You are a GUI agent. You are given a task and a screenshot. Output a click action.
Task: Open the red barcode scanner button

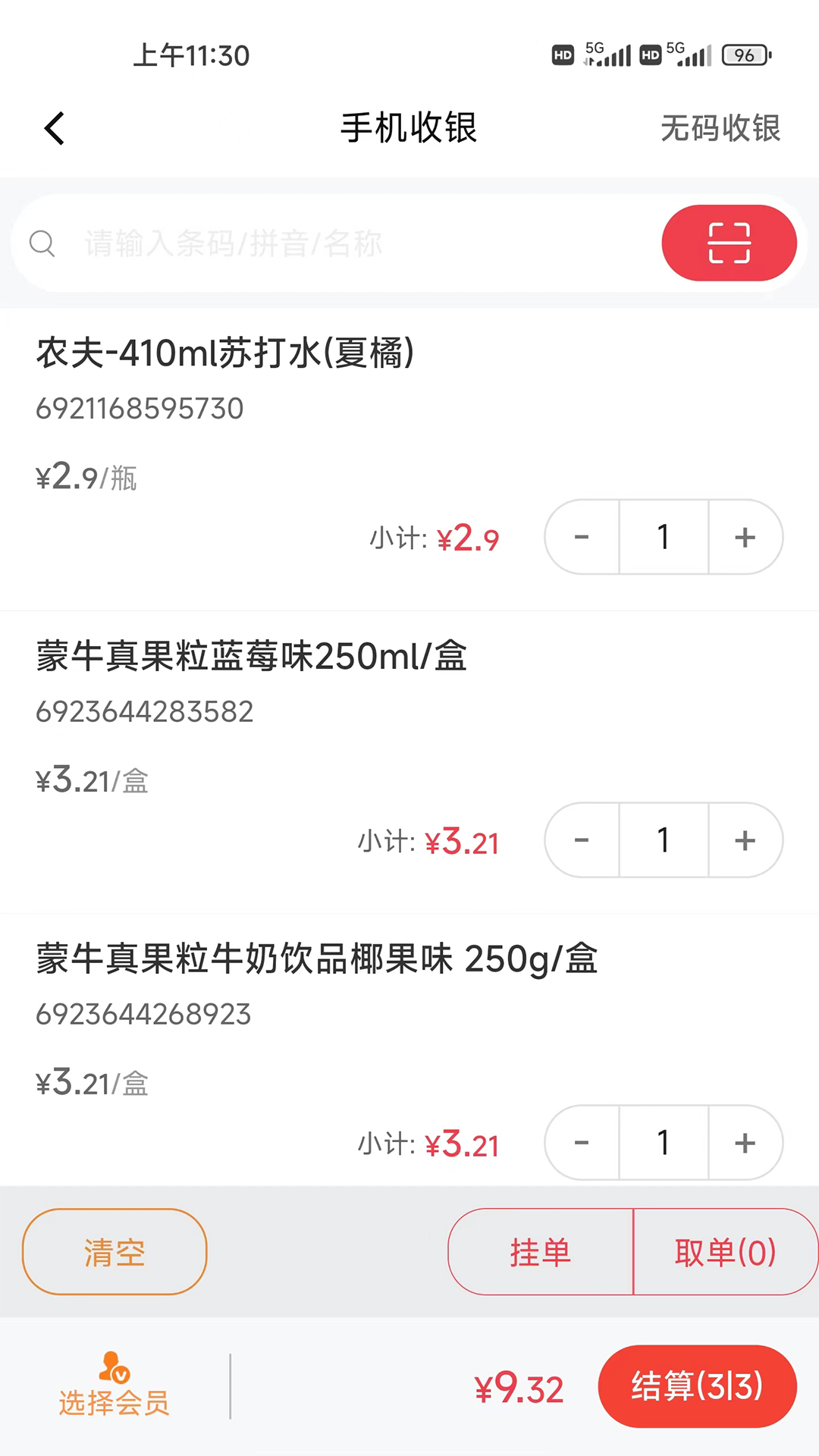[x=729, y=243]
